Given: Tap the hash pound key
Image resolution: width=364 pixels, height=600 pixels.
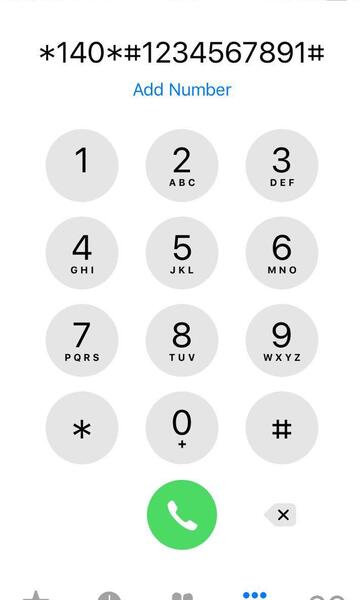Looking at the screenshot, I should click(x=282, y=427).
